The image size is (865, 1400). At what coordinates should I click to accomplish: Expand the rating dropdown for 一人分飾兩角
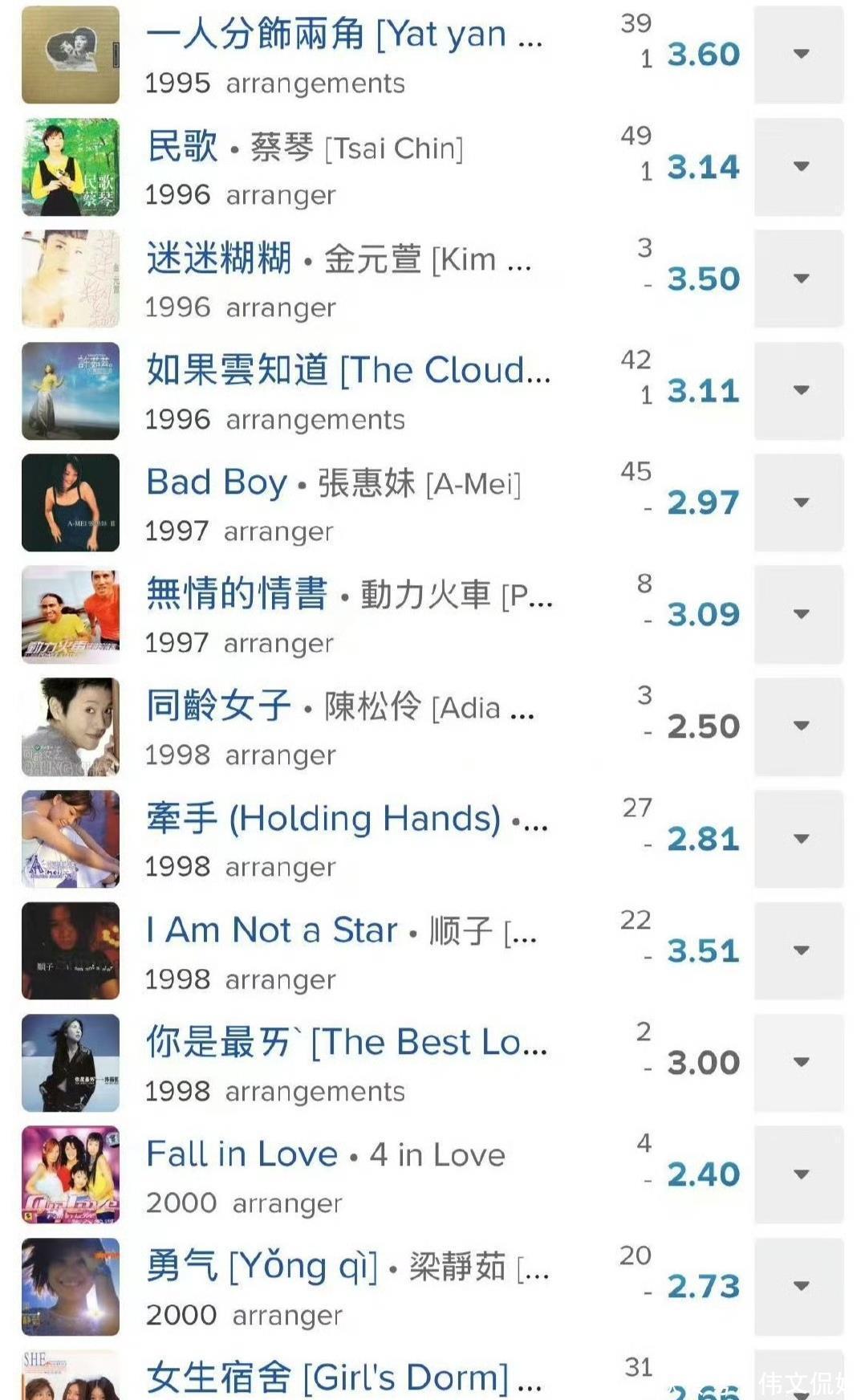click(x=799, y=55)
